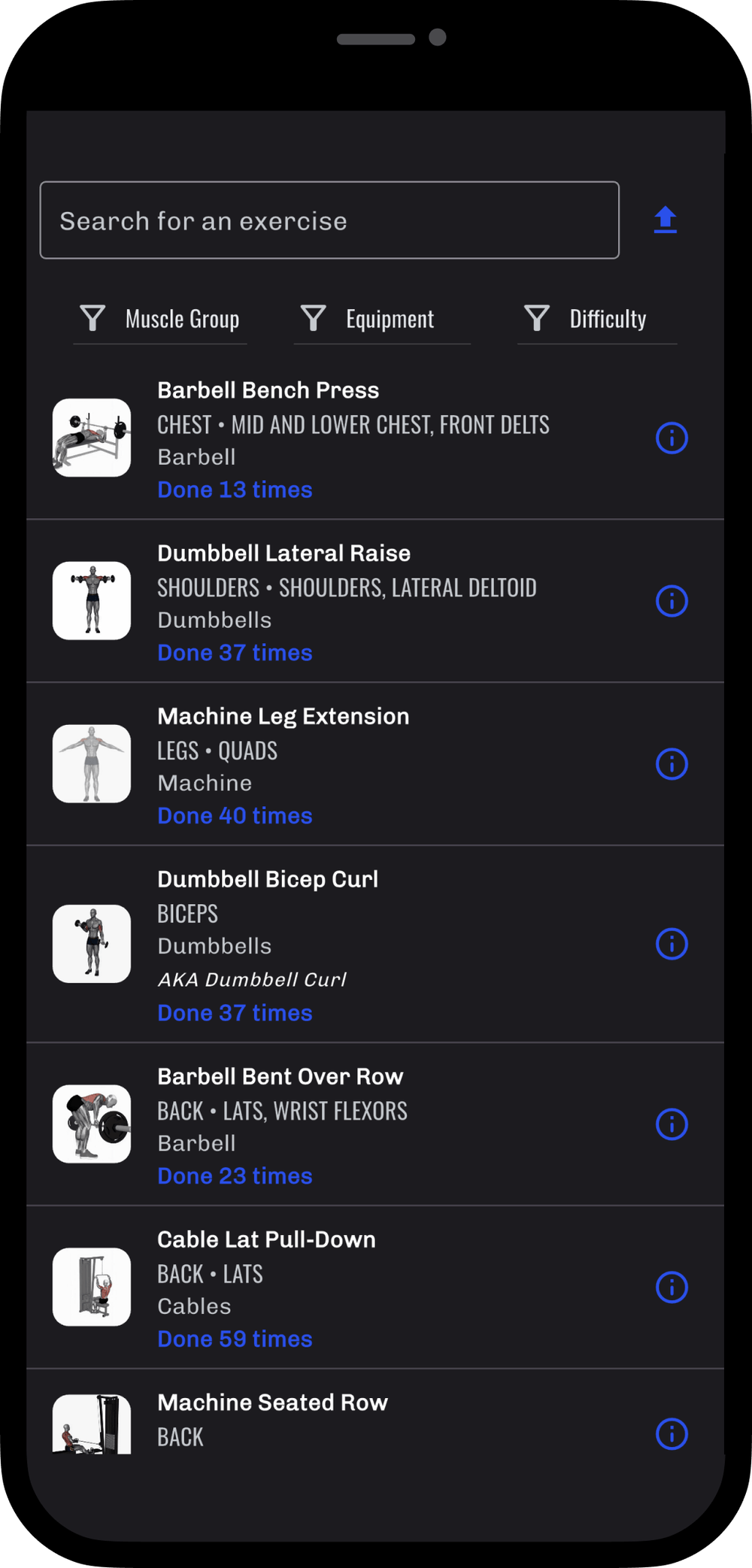View info for Barbell Bench Press
The width and height of the screenshot is (752, 1568).
pos(672,438)
